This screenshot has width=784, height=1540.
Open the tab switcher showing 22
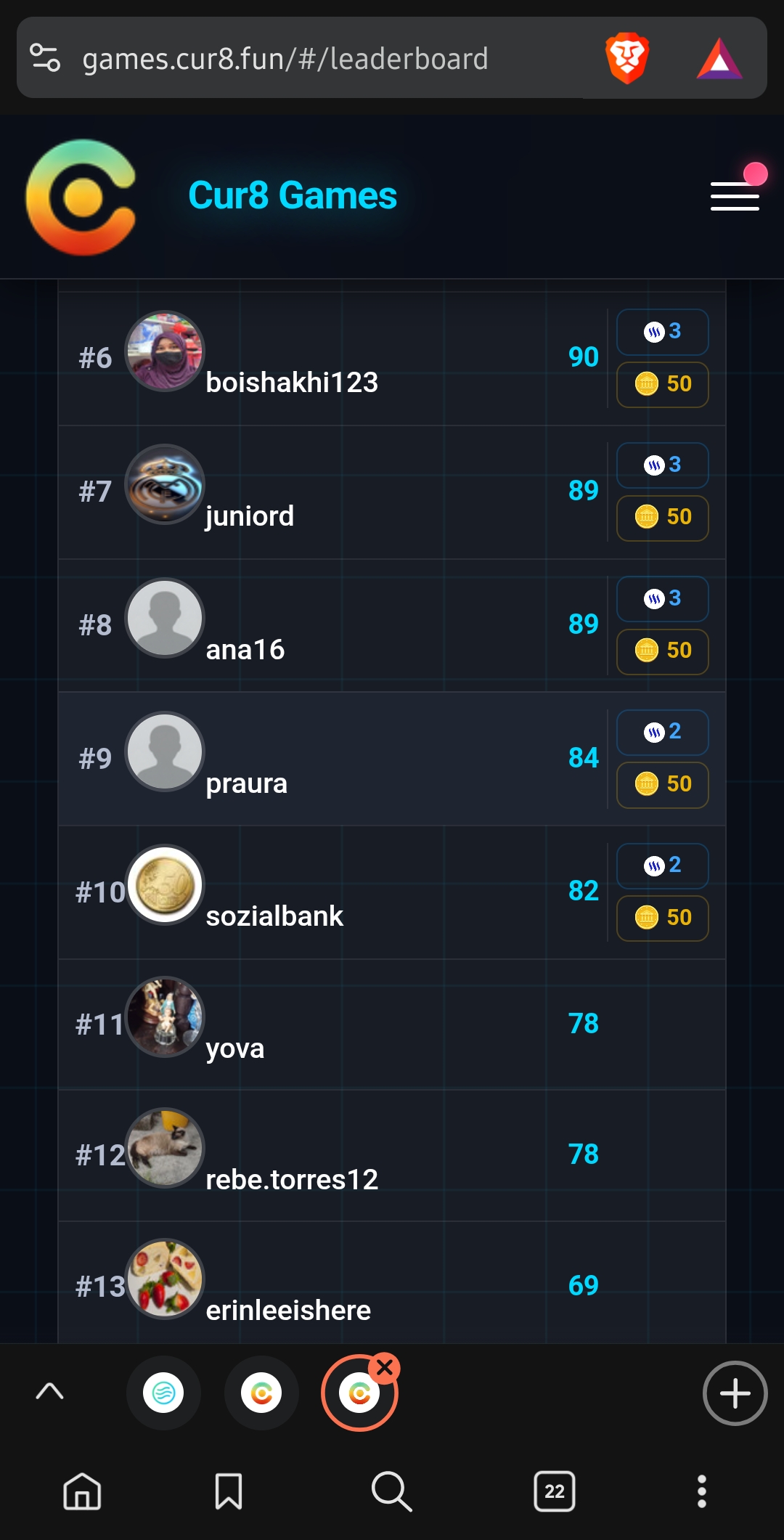554,1491
